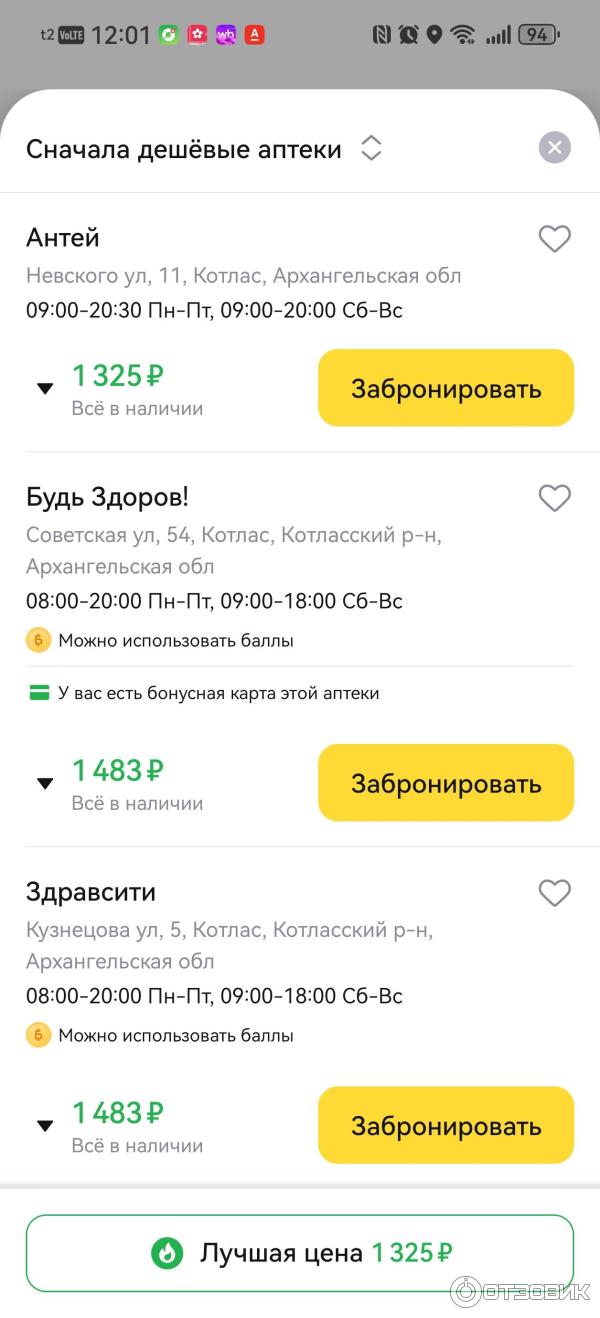Save Здравсити pharmacy with the heart icon

pyautogui.click(x=554, y=892)
